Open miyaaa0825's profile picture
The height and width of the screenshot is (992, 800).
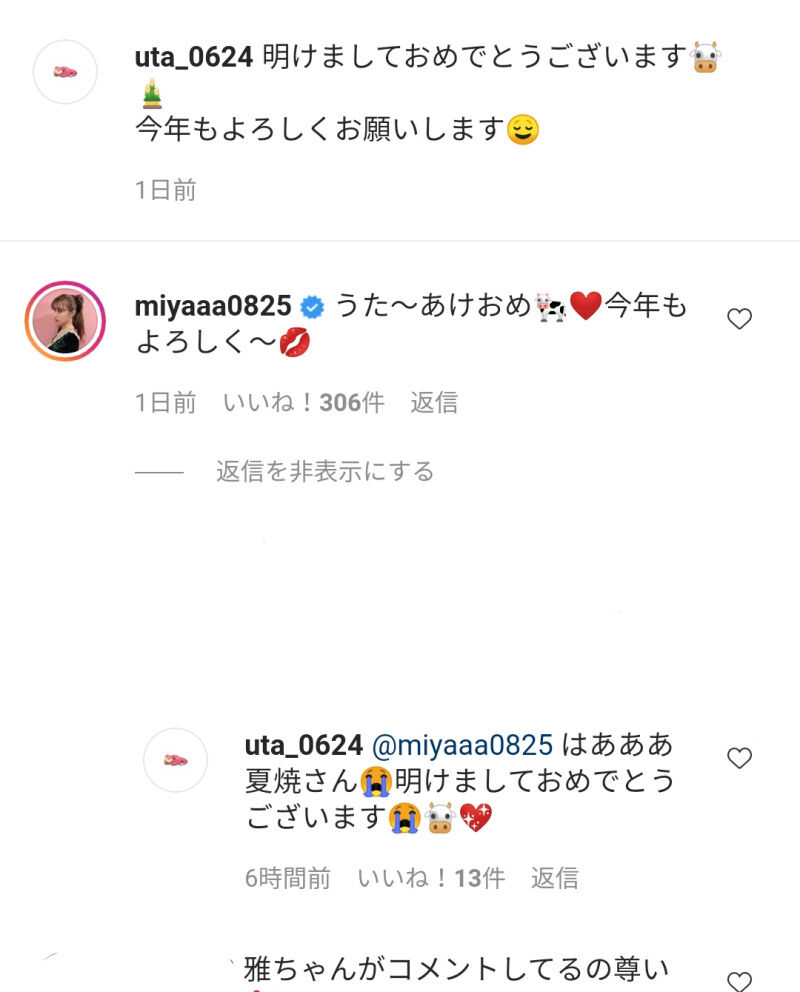(x=65, y=318)
